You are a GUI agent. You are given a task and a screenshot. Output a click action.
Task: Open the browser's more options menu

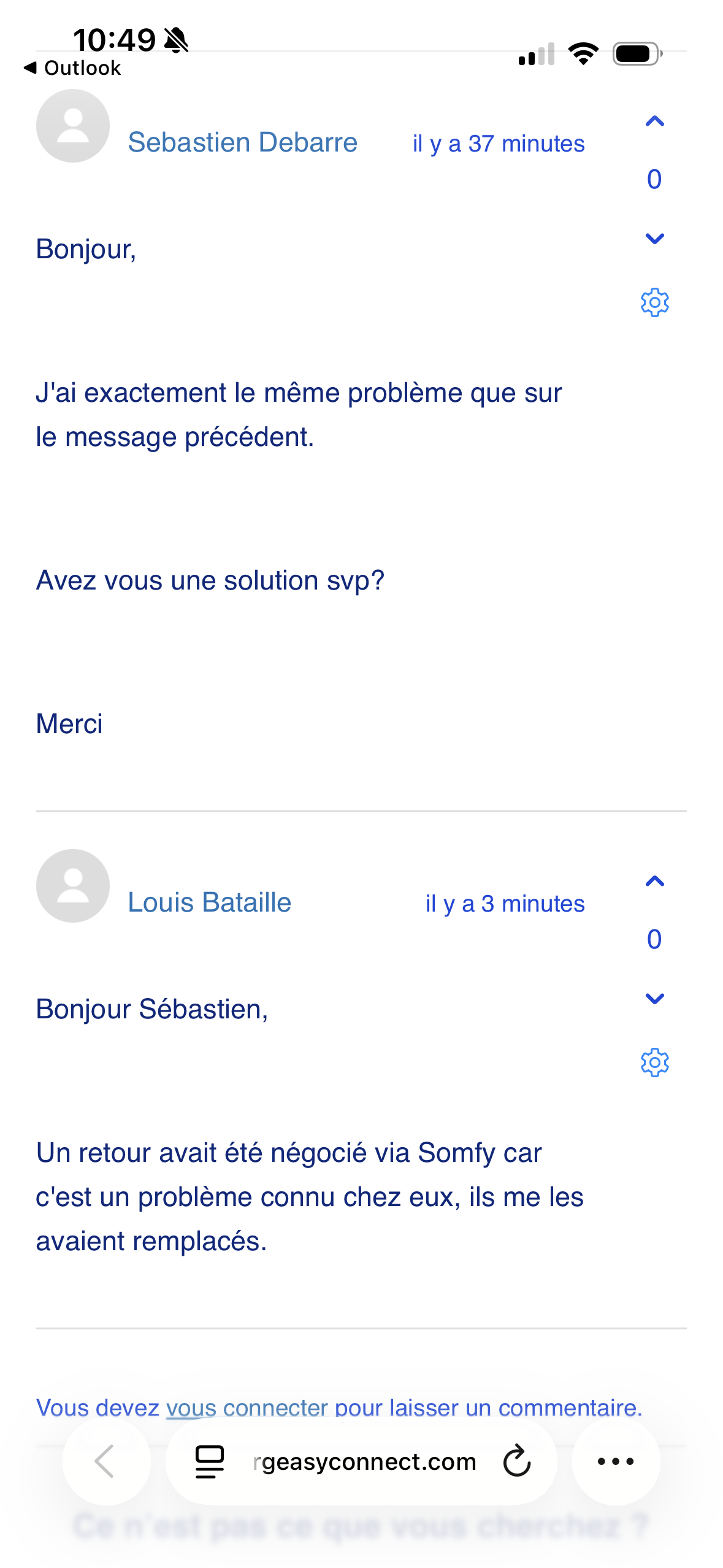tap(616, 1461)
